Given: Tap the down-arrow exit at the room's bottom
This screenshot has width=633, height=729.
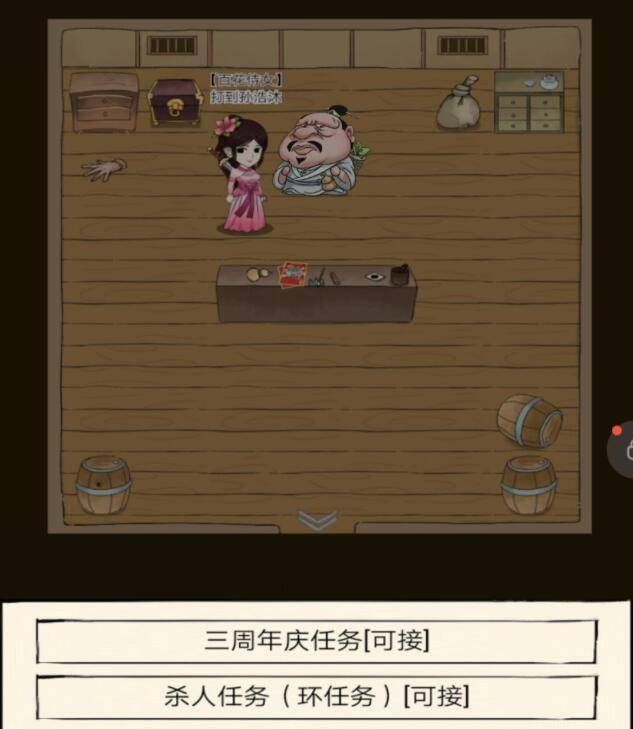Looking at the screenshot, I should 317,519.
